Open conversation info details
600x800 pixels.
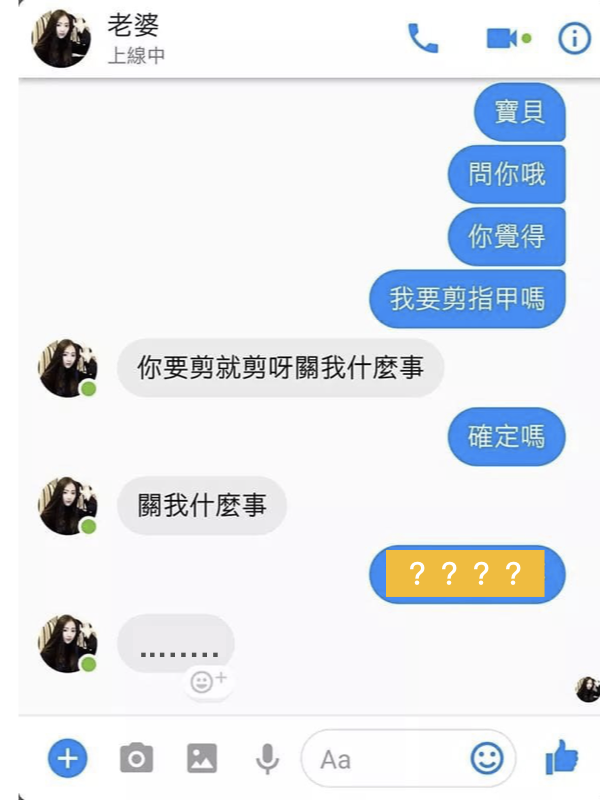[x=573, y=39]
